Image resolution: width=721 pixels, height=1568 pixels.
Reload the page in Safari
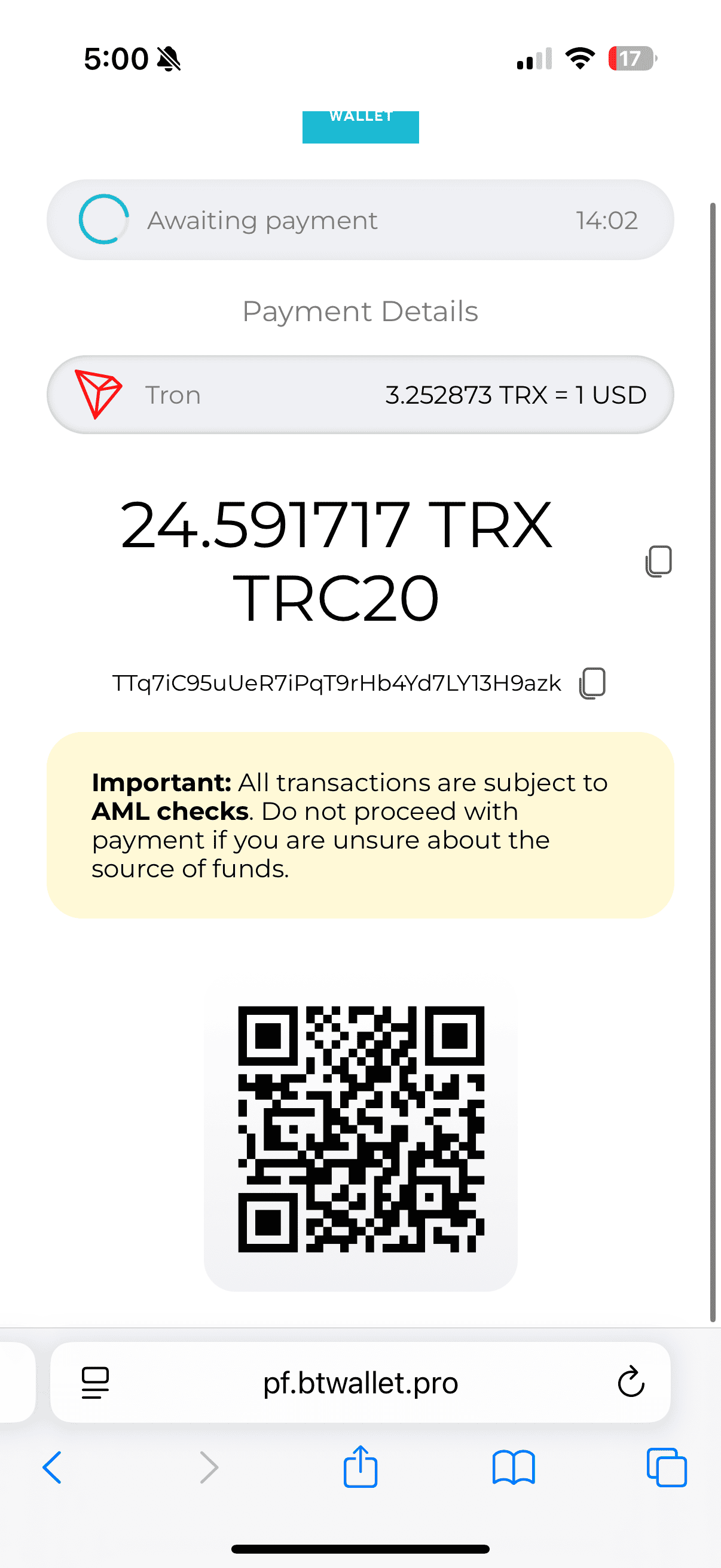point(631,1382)
